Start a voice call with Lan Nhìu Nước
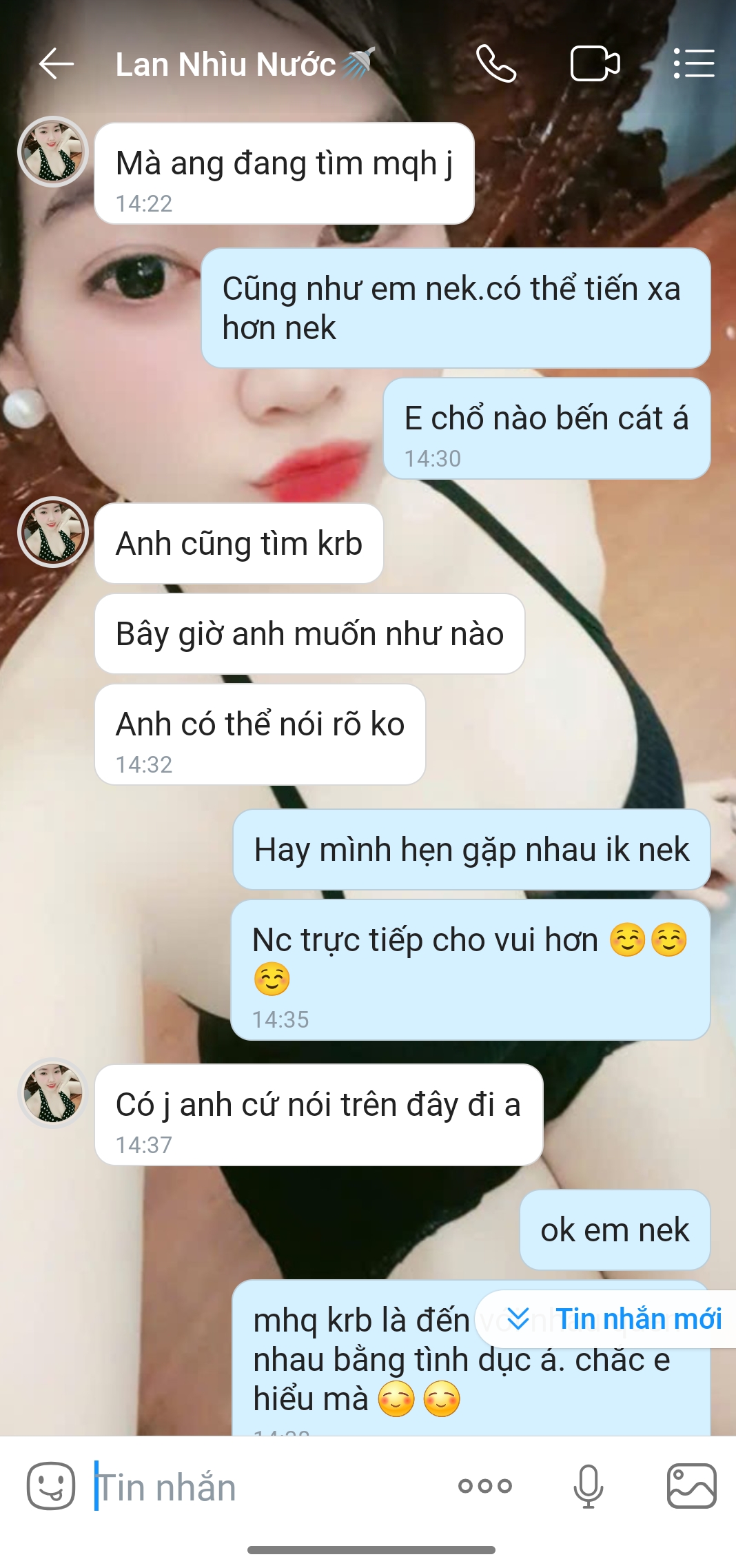Viewport: 736px width, 1568px height. [496, 64]
